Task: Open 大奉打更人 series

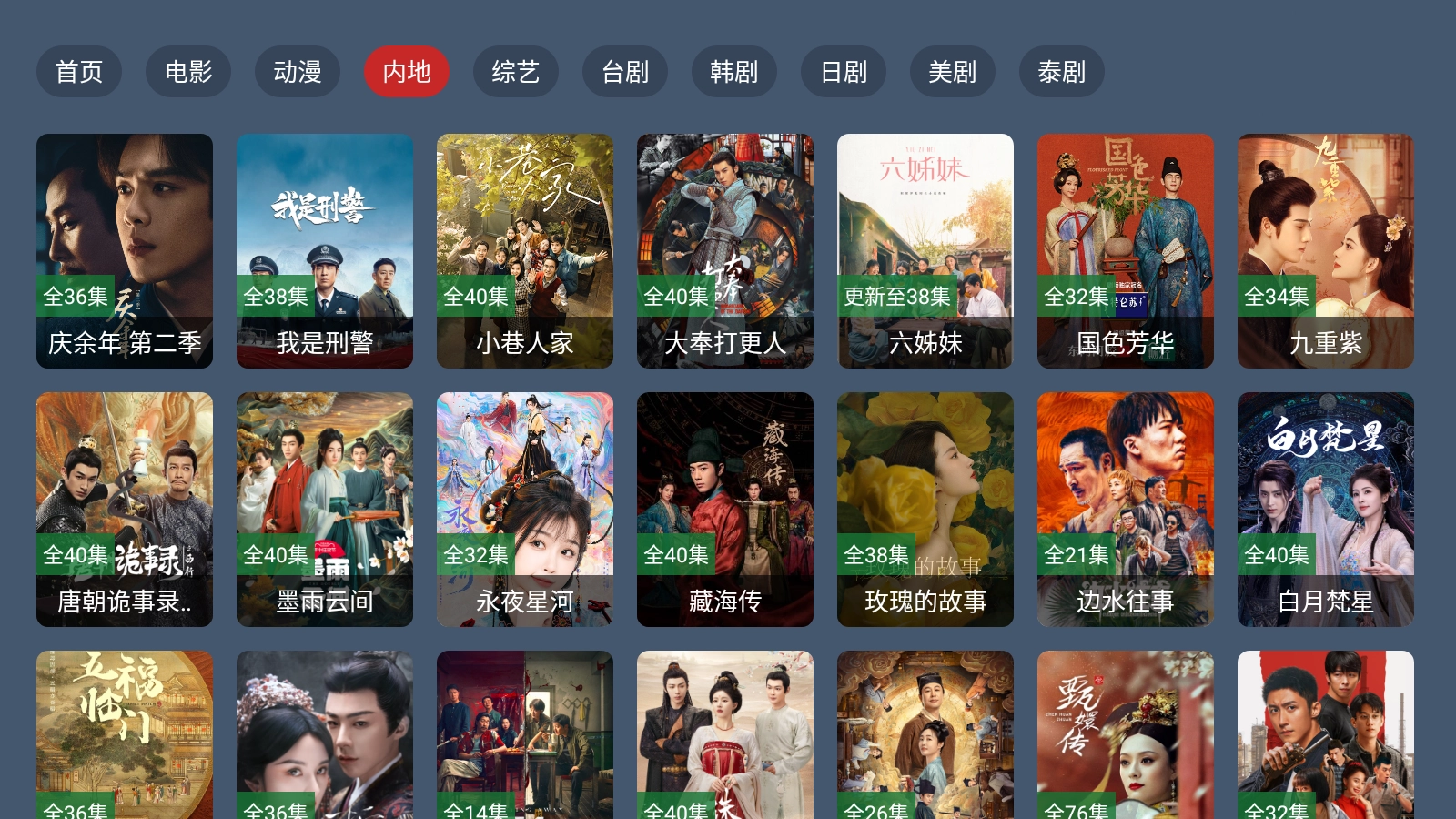Action: pyautogui.click(x=725, y=250)
